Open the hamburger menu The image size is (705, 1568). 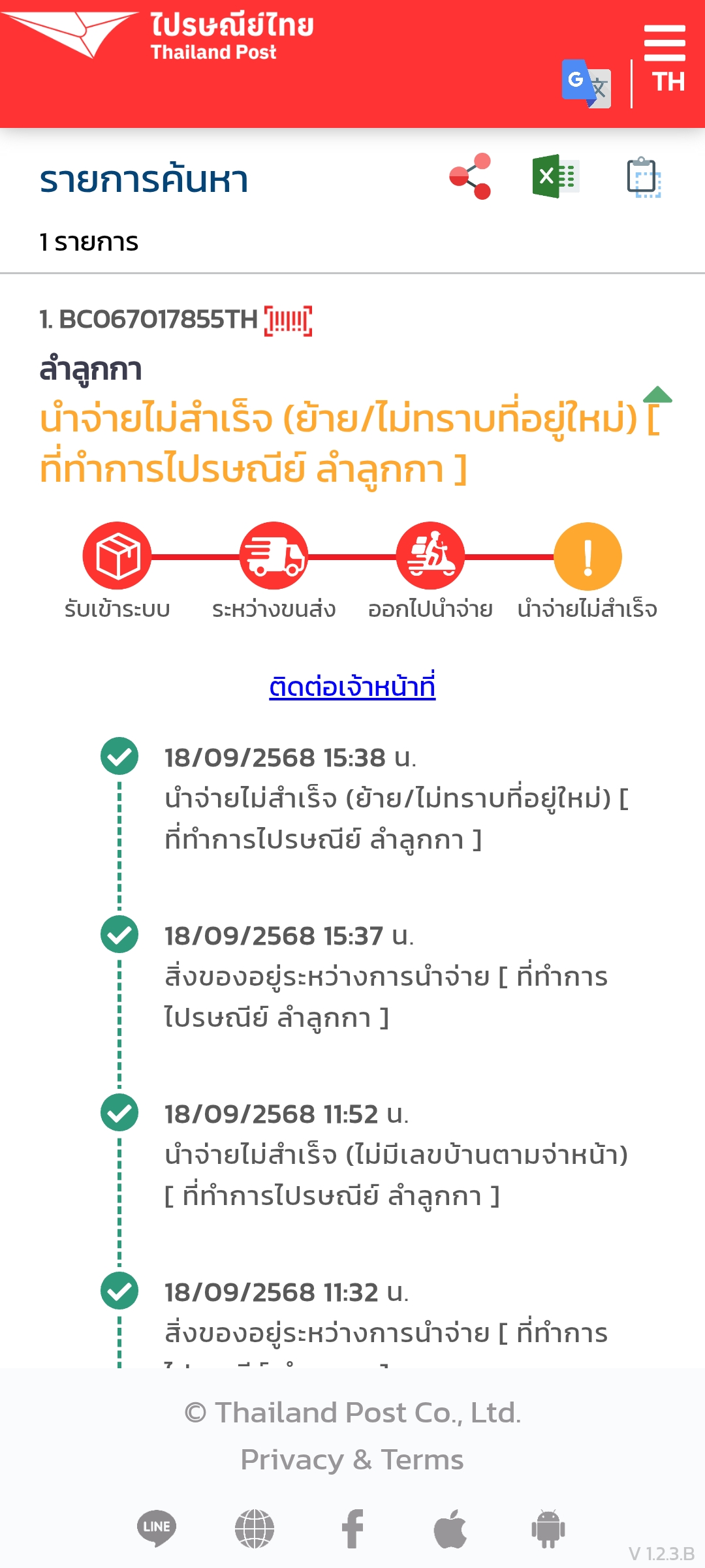pos(665,43)
